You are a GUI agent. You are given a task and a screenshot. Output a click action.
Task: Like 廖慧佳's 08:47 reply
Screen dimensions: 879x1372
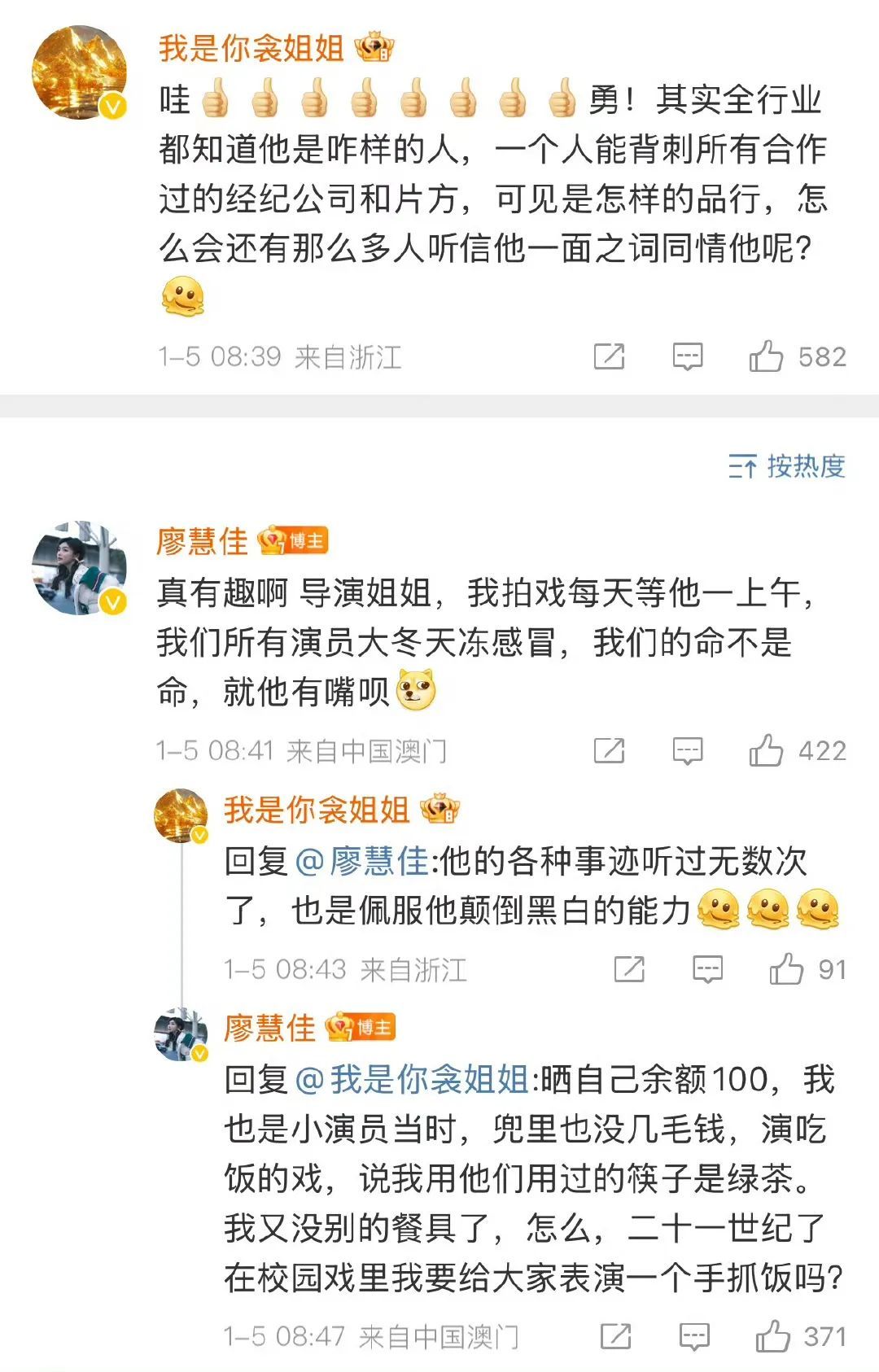coord(772,1336)
